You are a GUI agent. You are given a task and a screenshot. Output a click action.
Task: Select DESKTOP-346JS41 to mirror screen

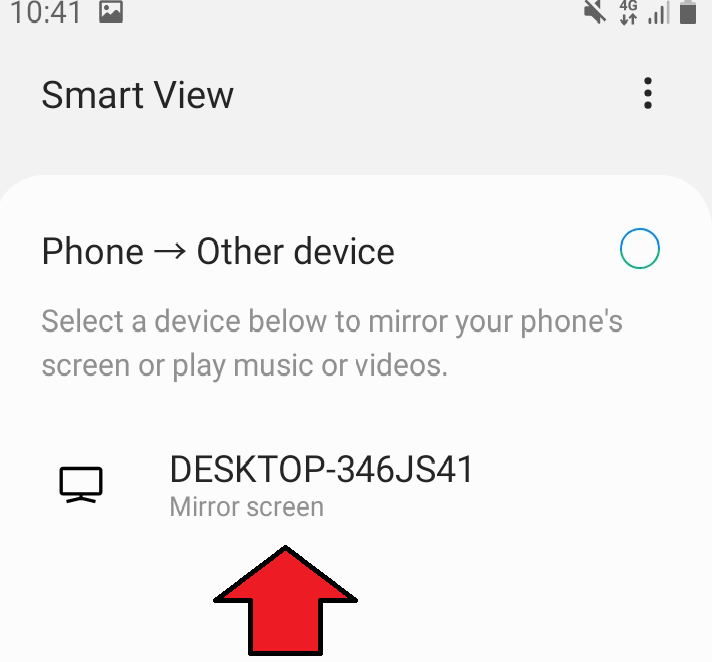[320, 484]
